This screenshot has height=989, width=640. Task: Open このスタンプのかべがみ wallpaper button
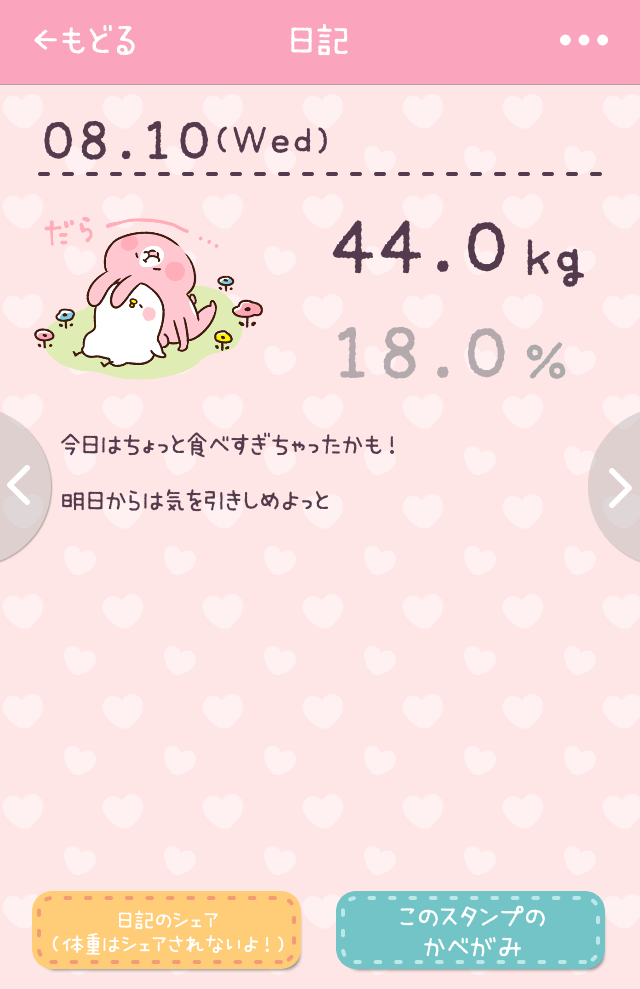[470, 930]
